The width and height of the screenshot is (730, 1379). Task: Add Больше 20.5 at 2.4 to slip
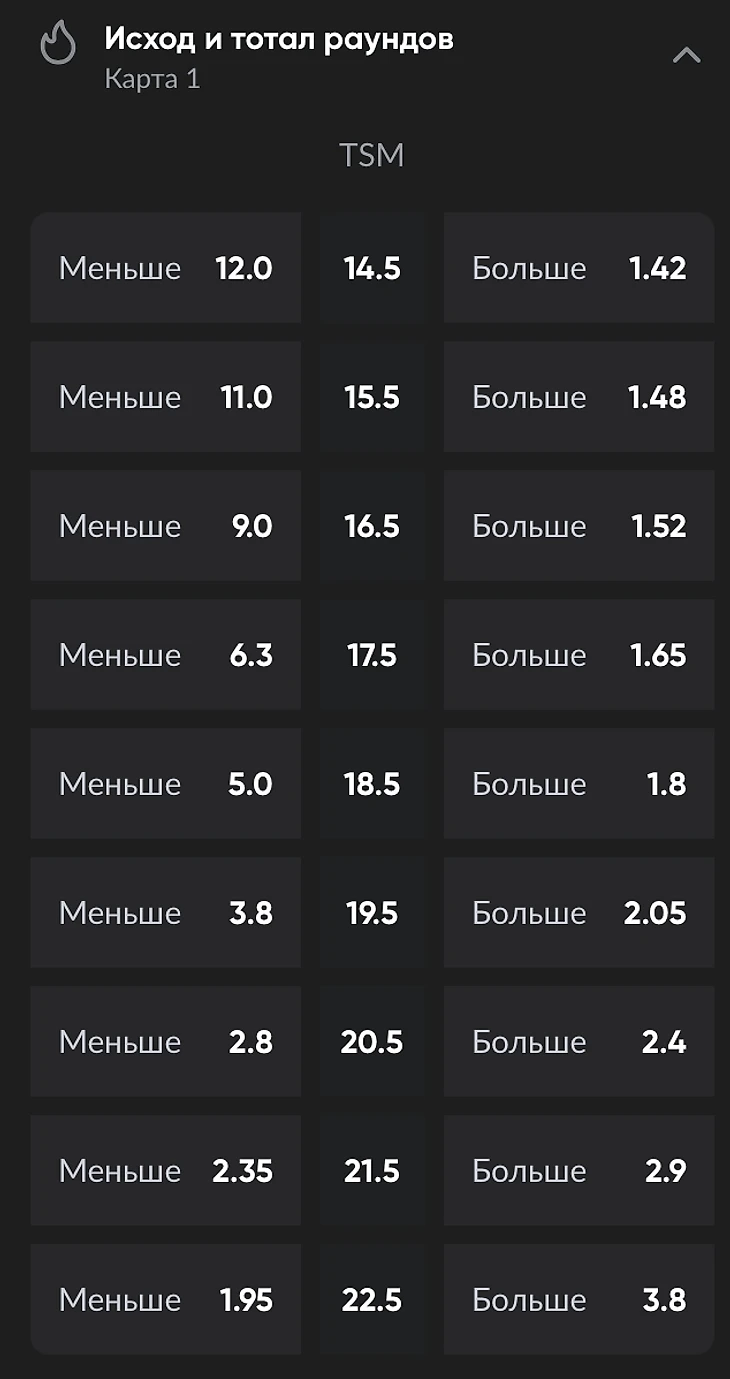(579, 1042)
